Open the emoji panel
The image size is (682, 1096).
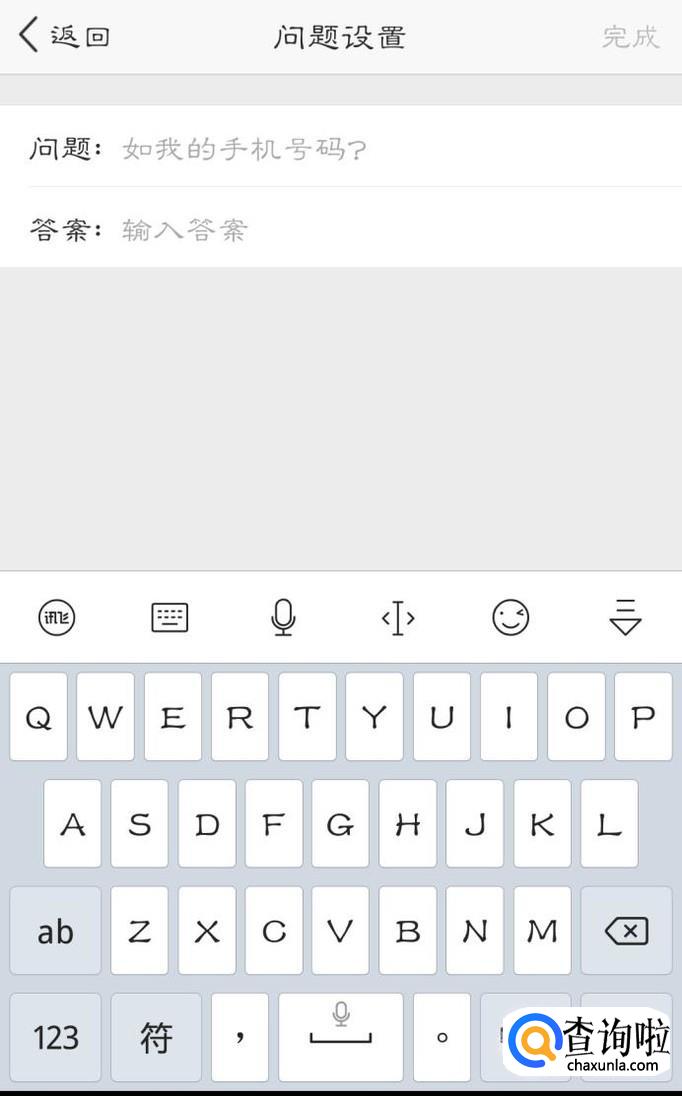510,618
